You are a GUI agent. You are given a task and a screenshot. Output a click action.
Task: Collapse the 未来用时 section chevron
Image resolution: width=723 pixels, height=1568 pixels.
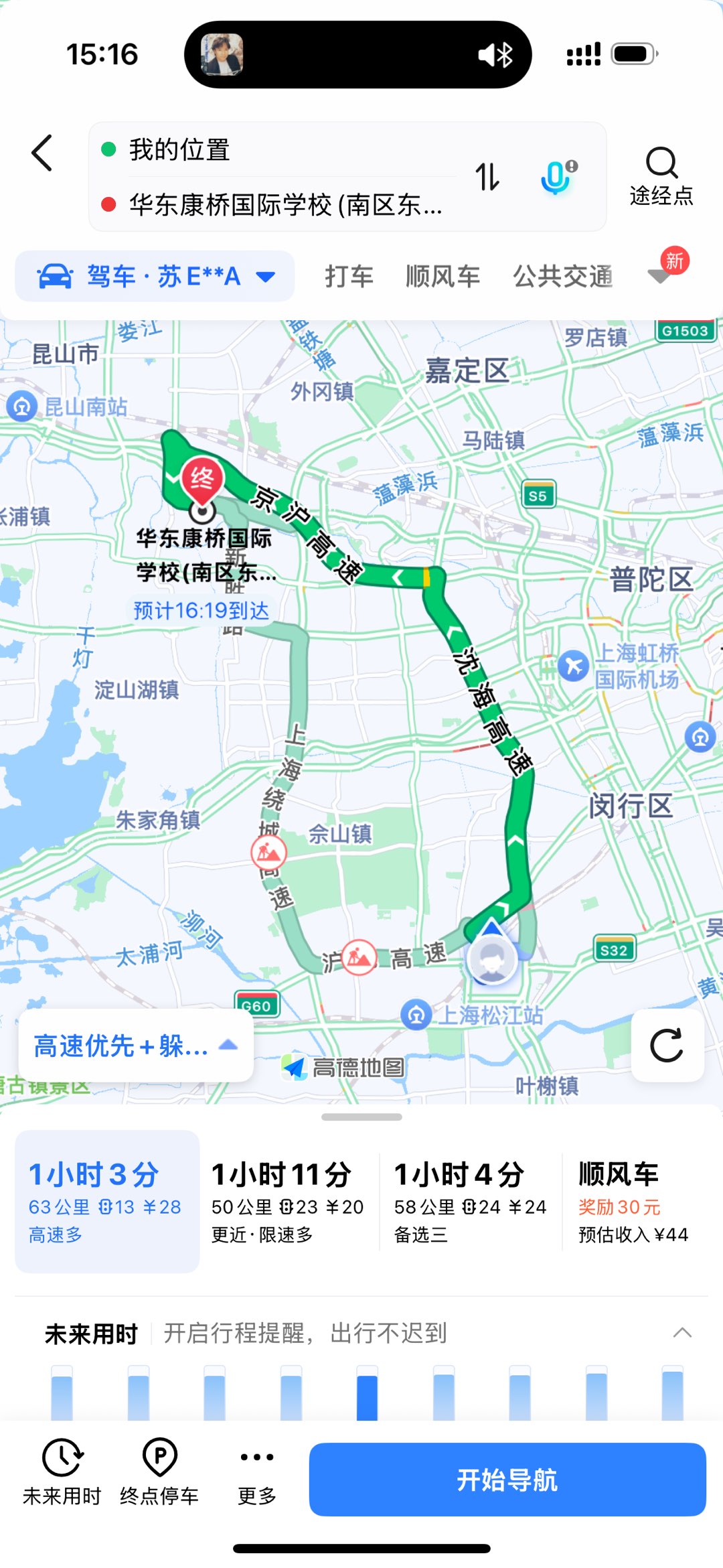coord(681,1332)
